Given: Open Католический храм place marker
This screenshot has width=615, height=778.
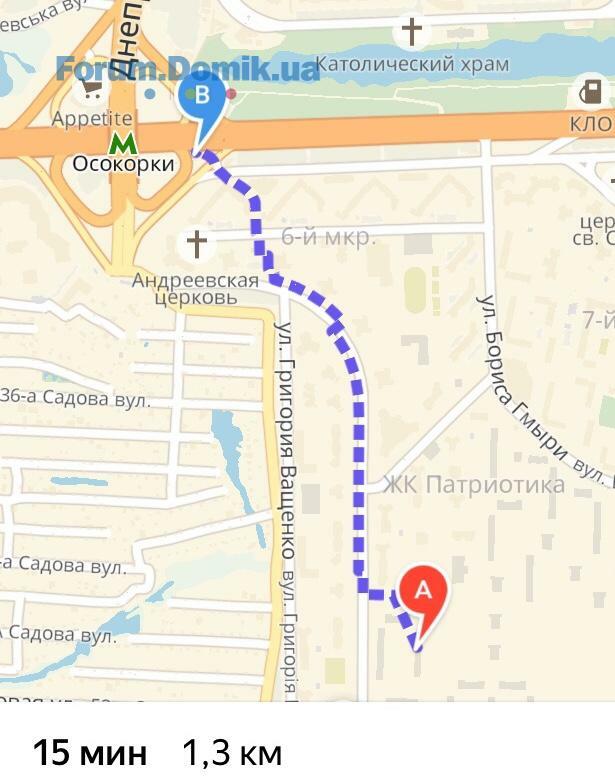Looking at the screenshot, I should pyautogui.click(x=411, y=32).
